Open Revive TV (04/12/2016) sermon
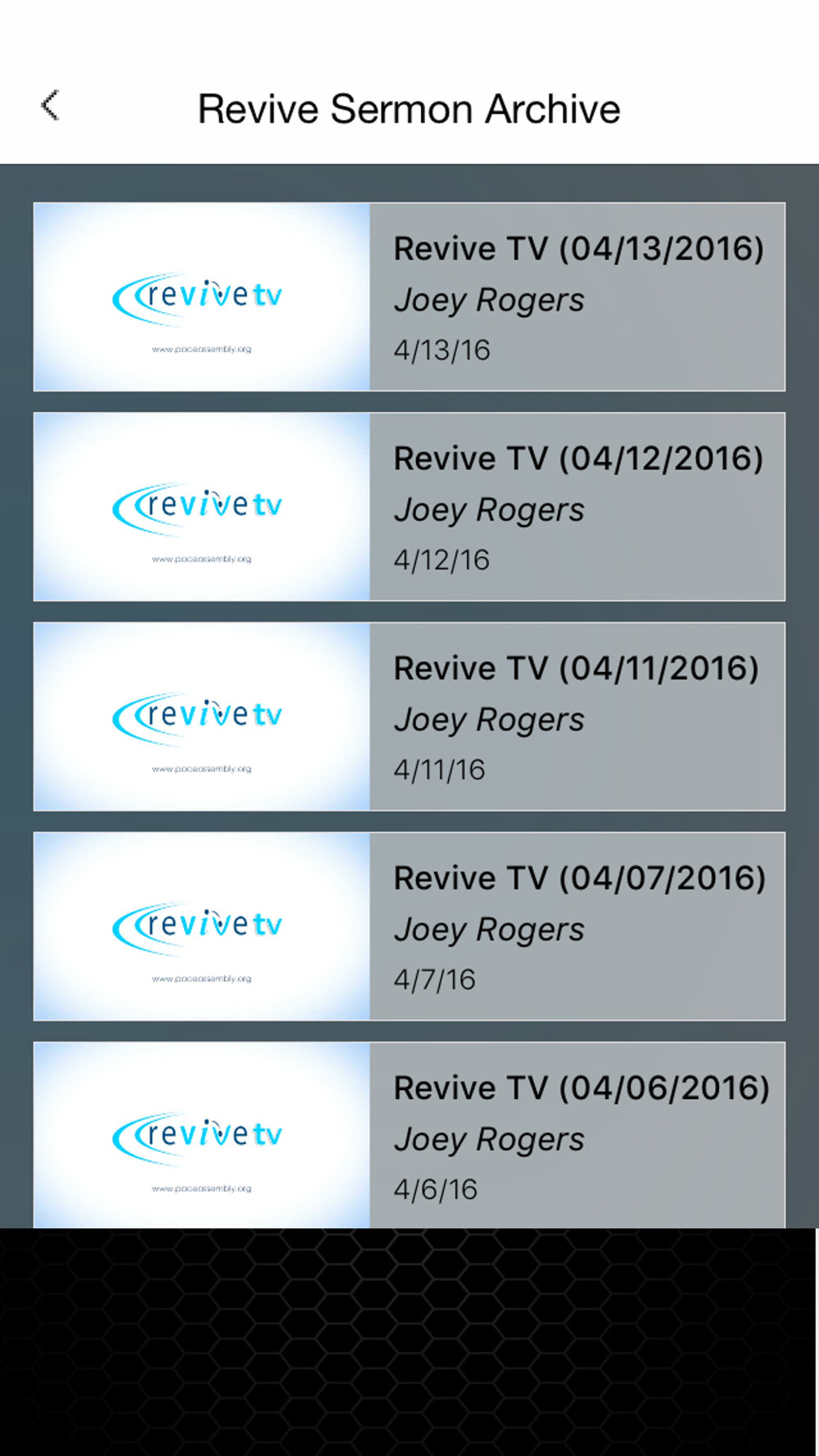819x1456 pixels. point(409,506)
